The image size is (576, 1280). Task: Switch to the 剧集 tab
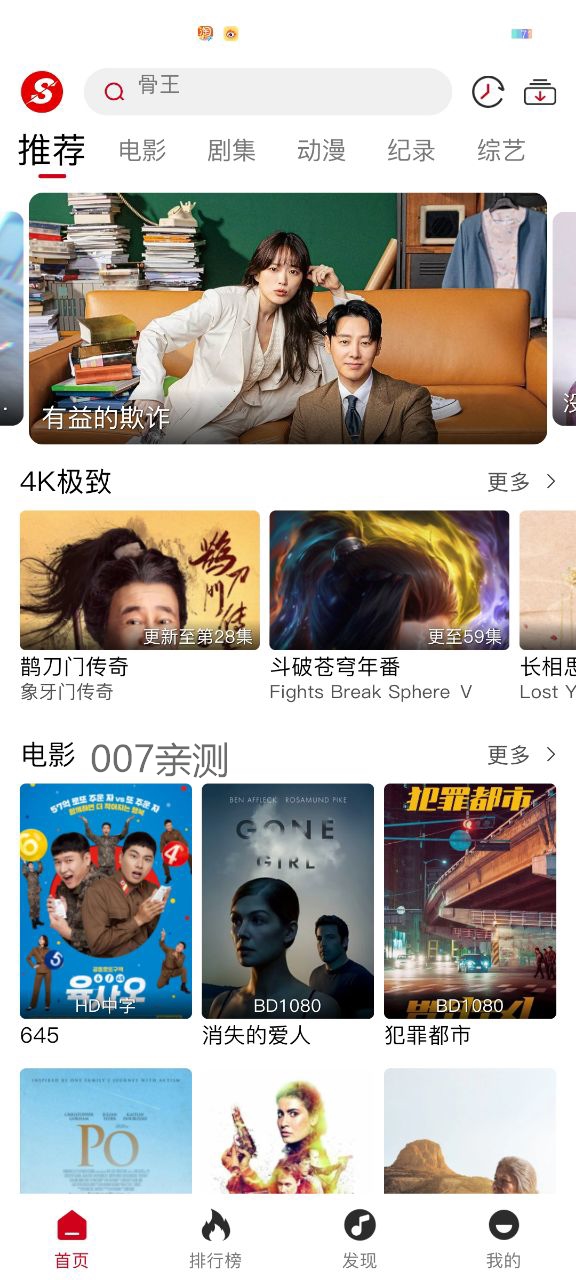click(232, 151)
